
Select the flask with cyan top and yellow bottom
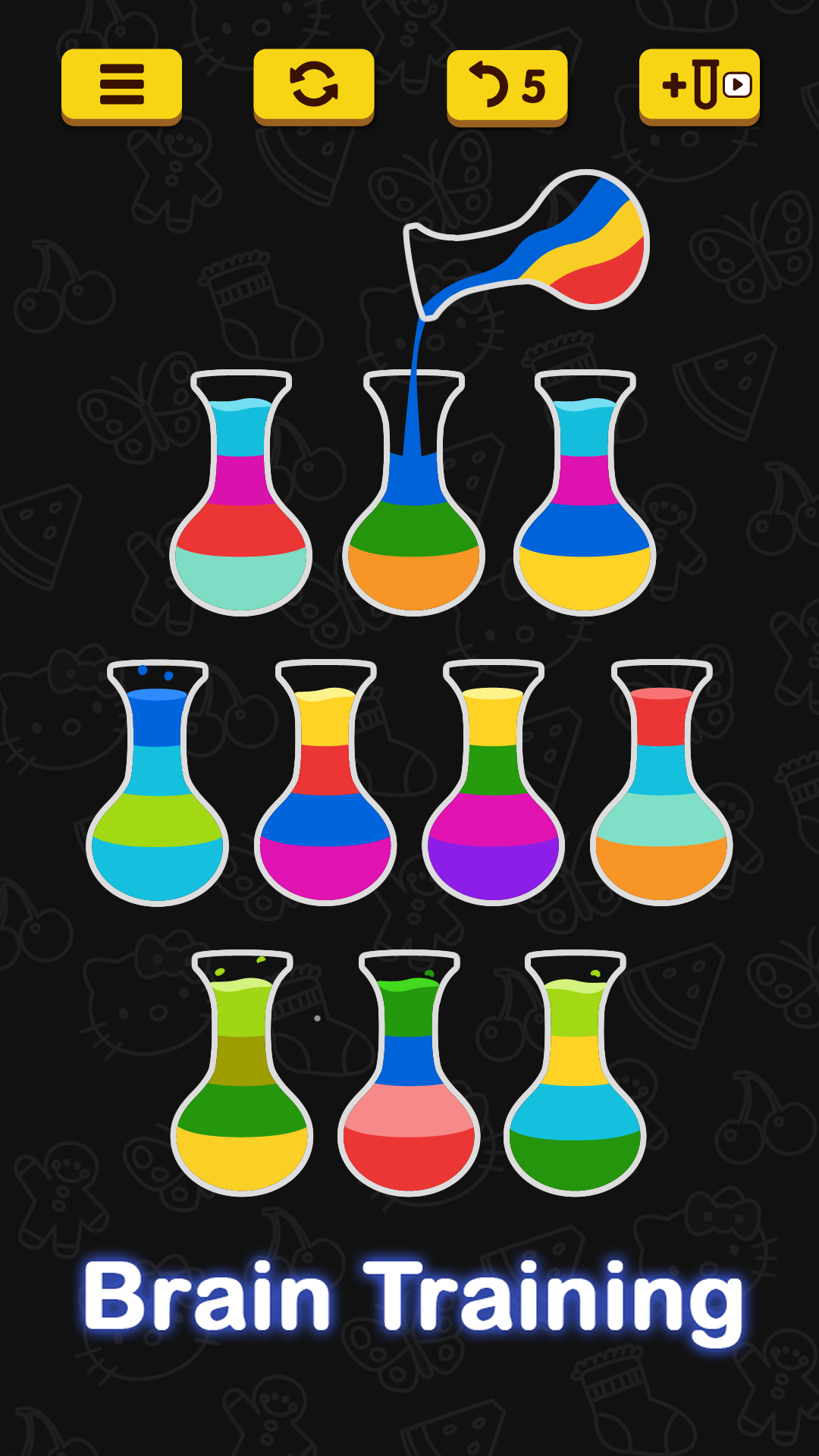[x=585, y=516]
